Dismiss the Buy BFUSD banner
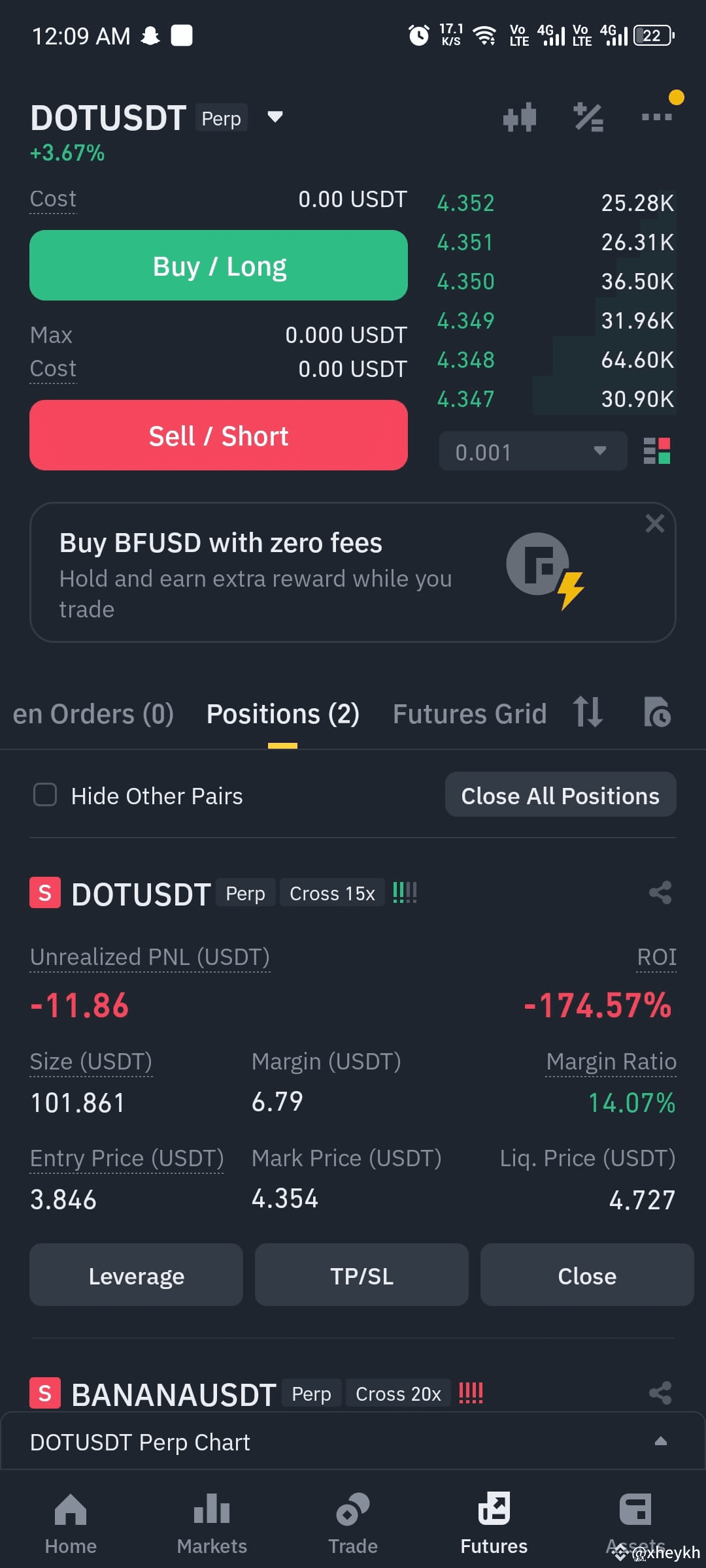706x1568 pixels. pyautogui.click(x=654, y=523)
